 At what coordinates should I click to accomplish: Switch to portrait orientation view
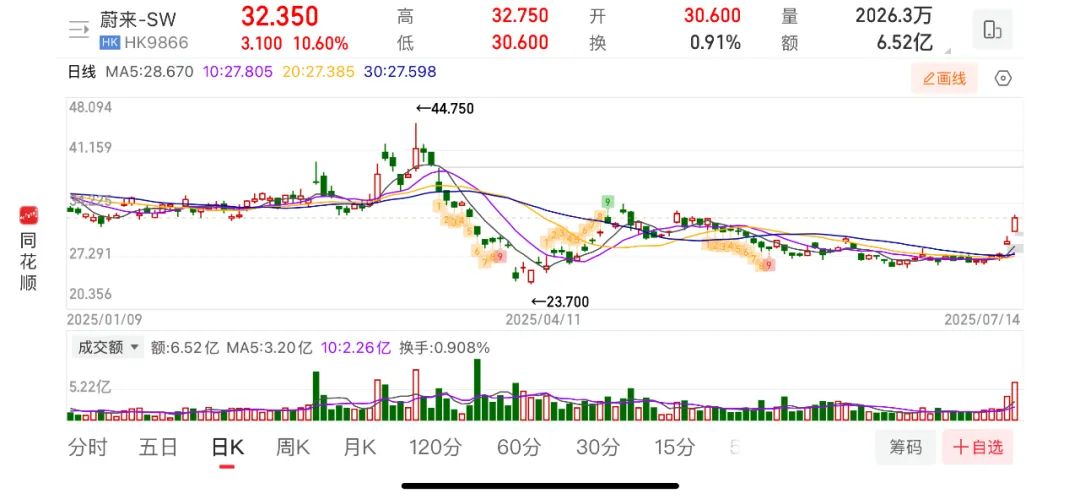991,30
